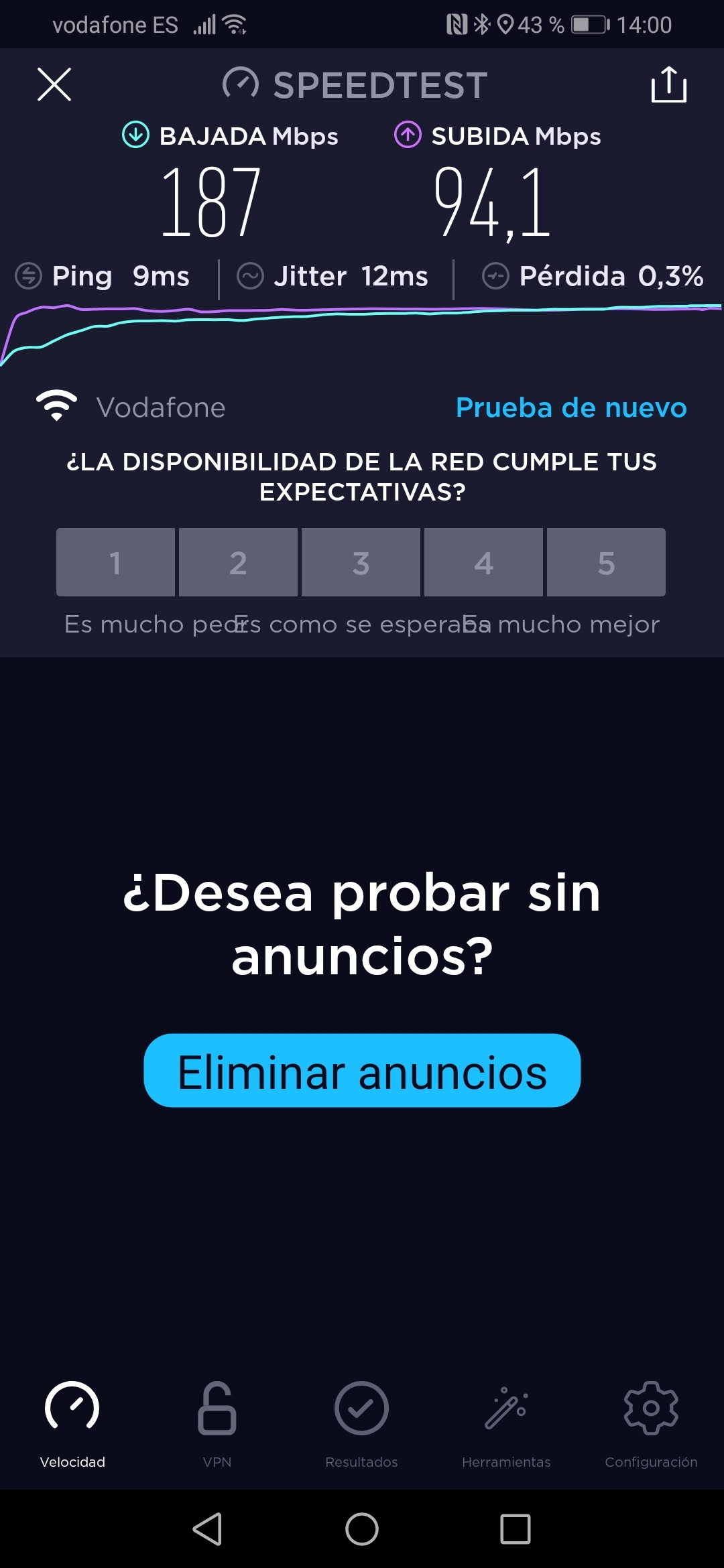Rate network availability as 2
724x1568 pixels.
[x=238, y=562]
